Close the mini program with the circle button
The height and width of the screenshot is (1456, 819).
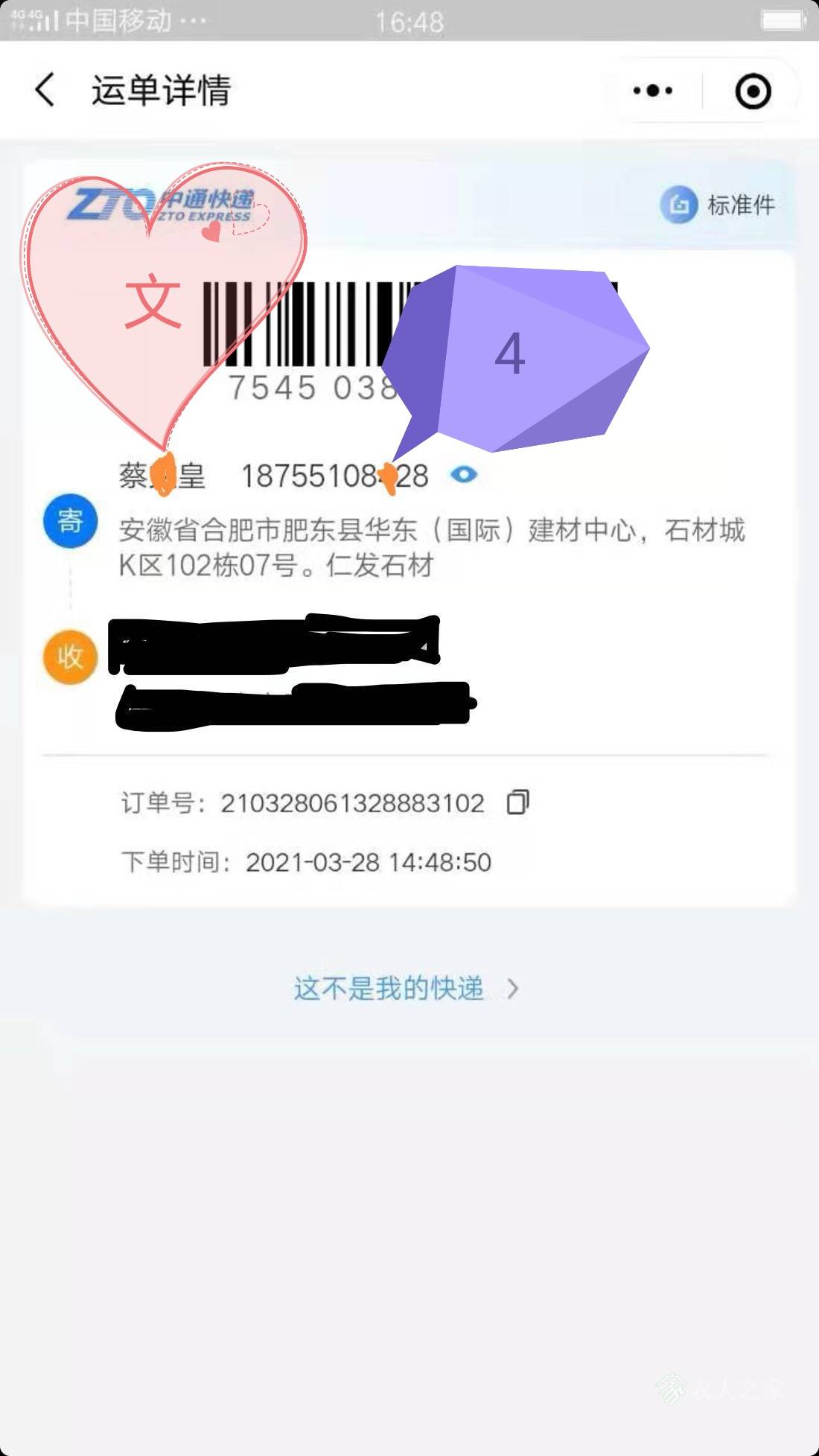point(753,92)
